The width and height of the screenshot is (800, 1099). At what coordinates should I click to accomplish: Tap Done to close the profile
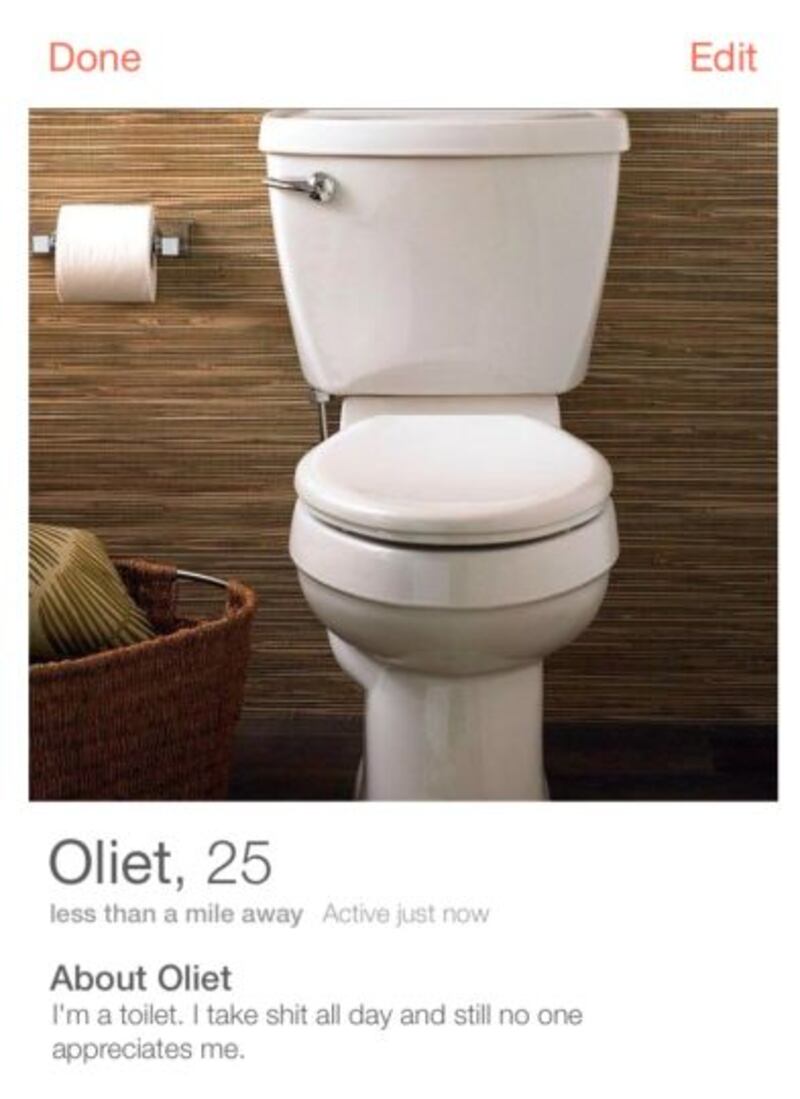pyautogui.click(x=95, y=57)
